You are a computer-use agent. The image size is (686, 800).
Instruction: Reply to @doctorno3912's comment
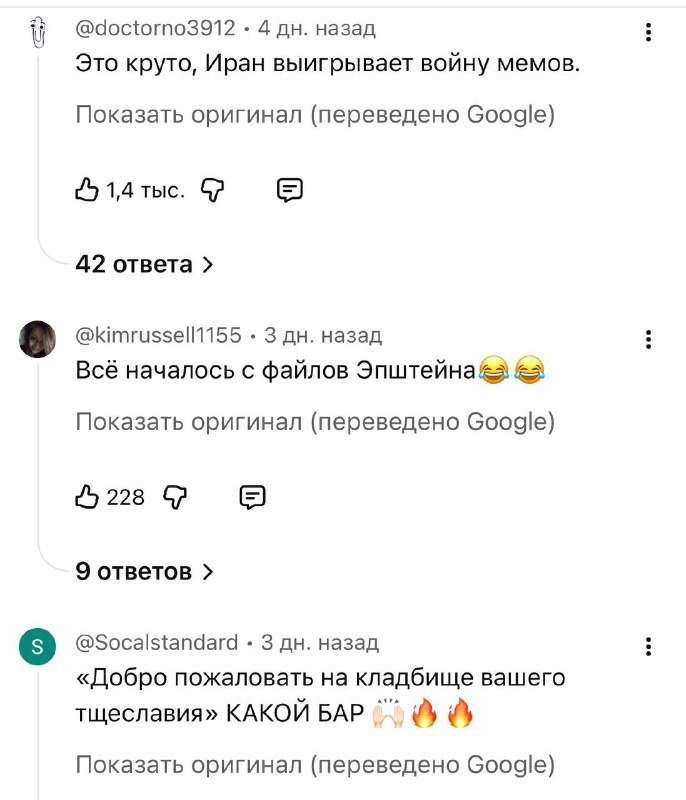point(290,190)
